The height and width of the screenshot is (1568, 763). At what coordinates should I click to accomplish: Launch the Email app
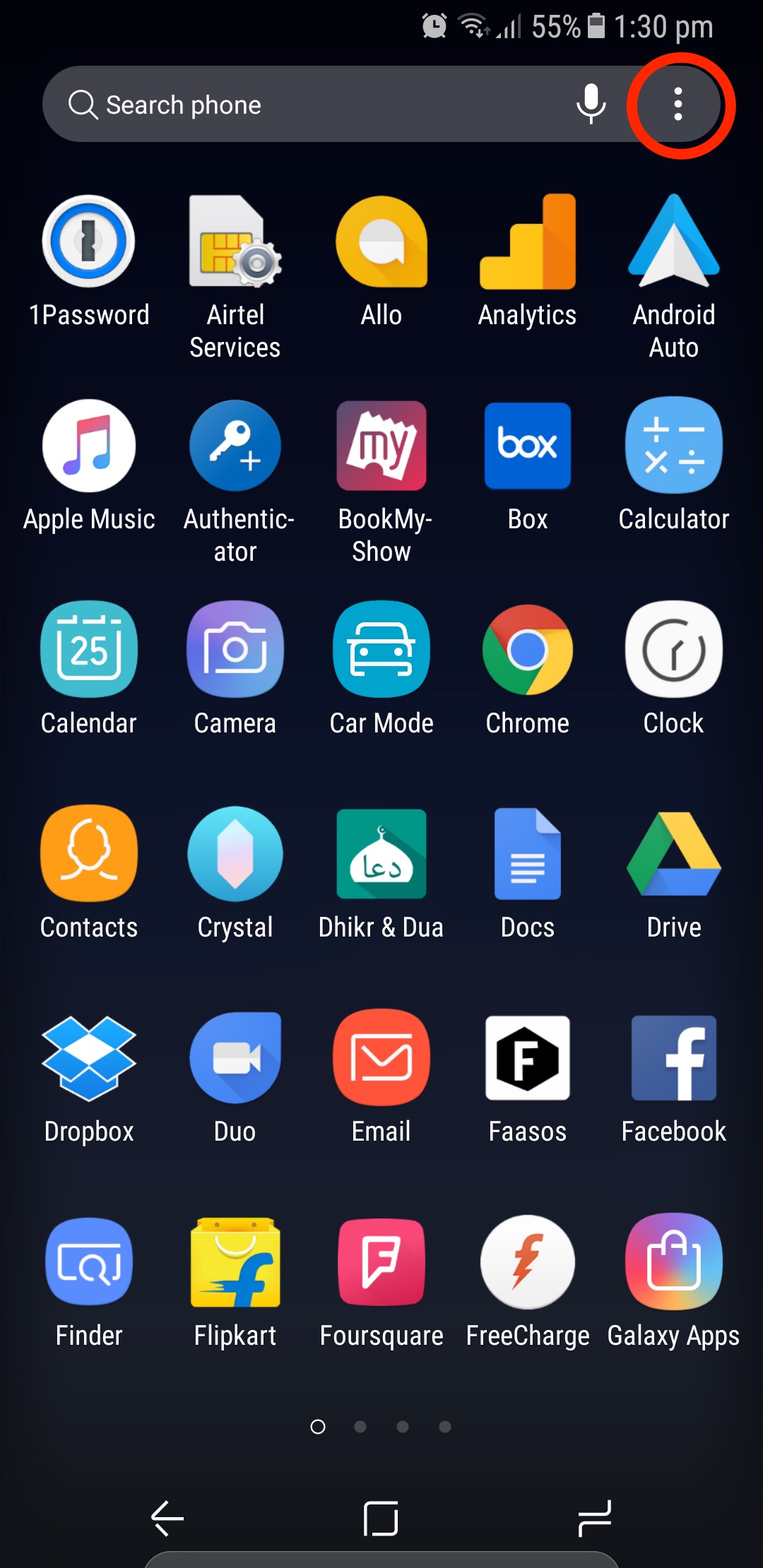pos(381,1058)
